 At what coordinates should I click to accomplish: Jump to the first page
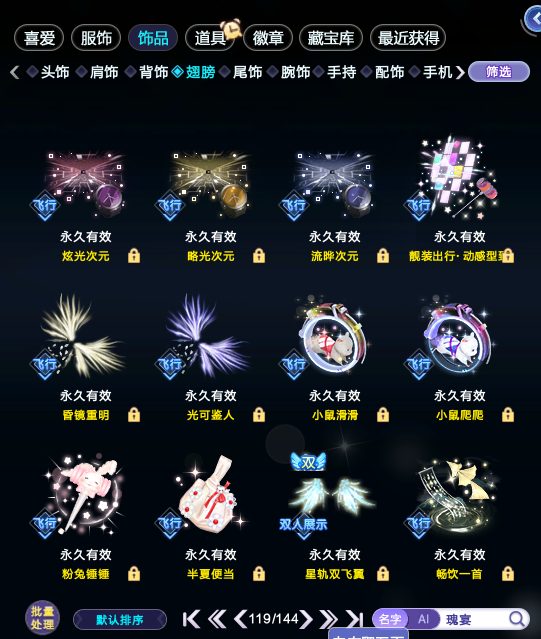[x=191, y=619]
